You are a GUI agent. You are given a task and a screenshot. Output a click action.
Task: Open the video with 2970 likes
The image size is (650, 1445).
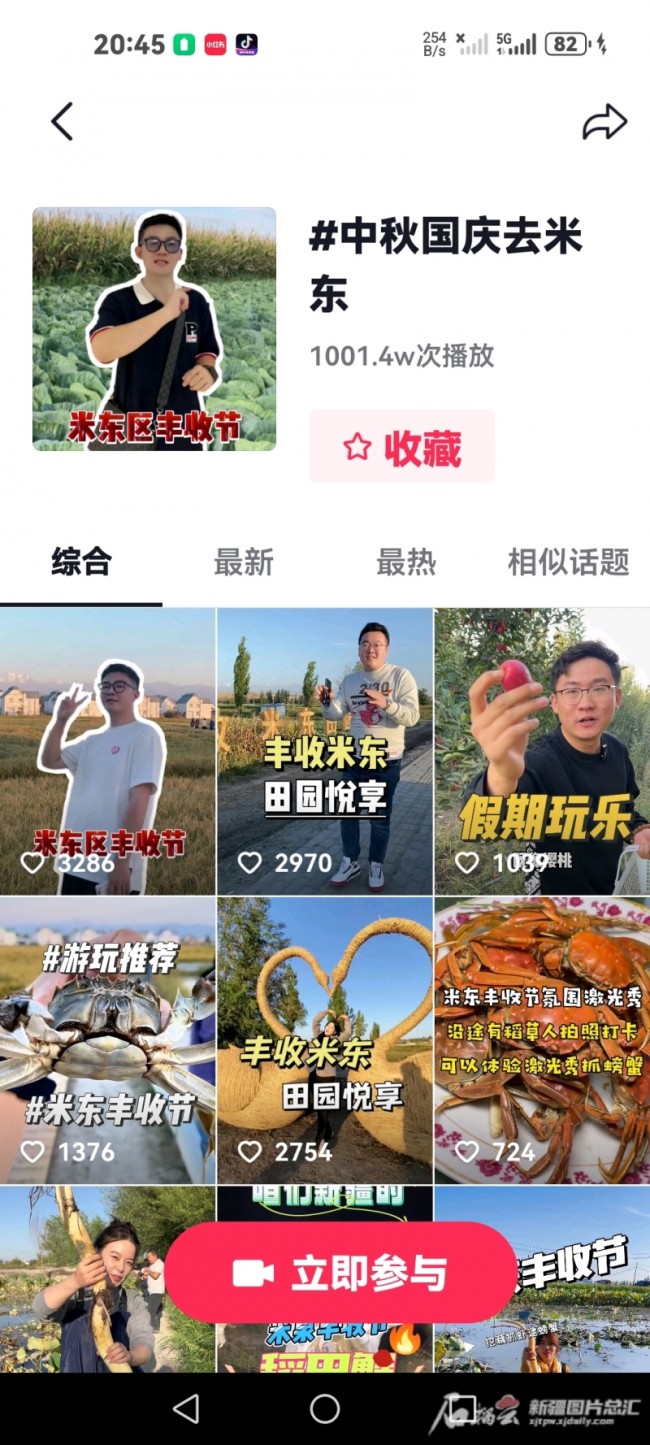pos(324,750)
